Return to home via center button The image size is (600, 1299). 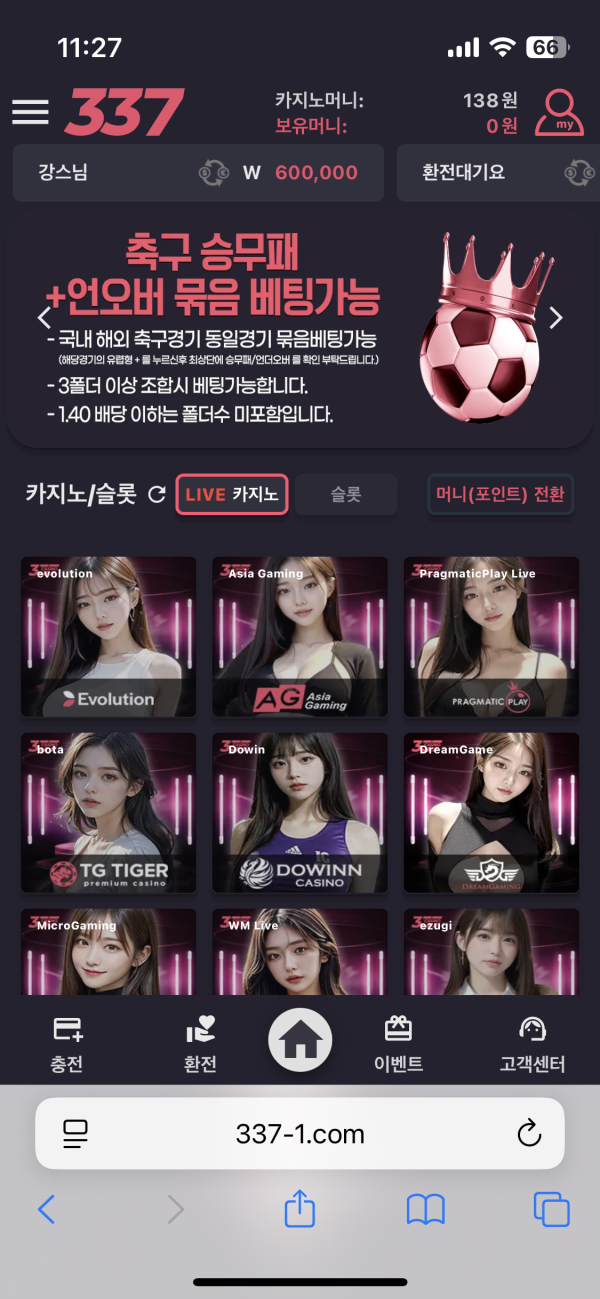pyautogui.click(x=300, y=1042)
